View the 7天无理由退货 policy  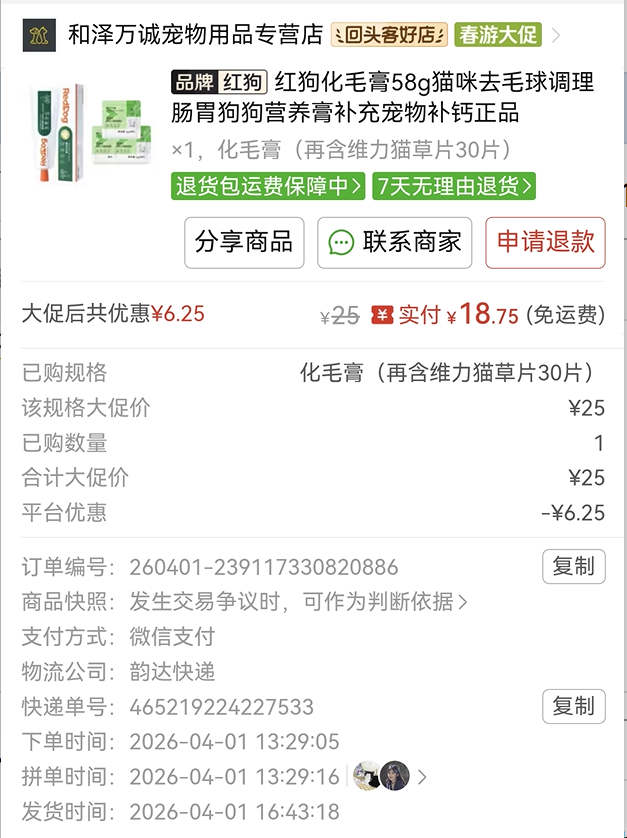click(454, 186)
